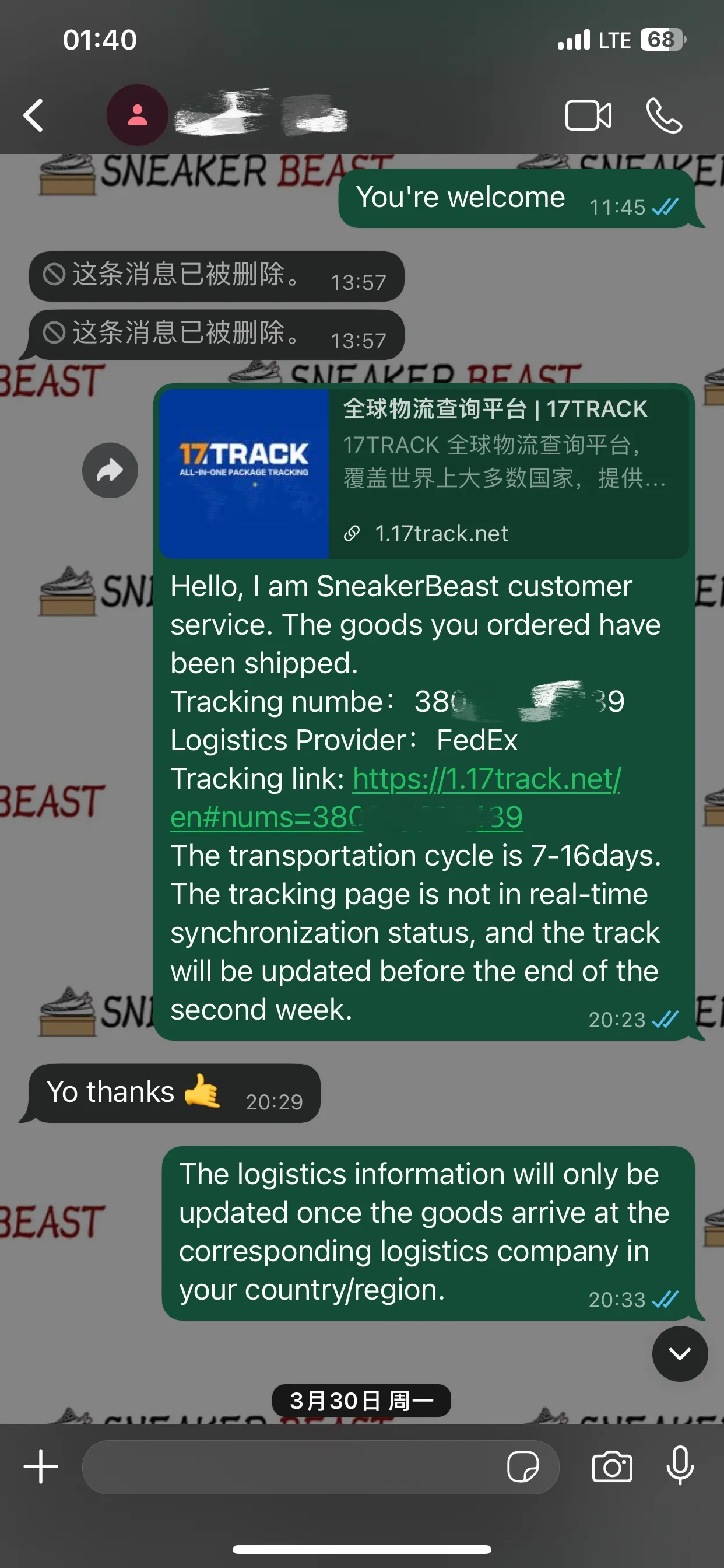Open the 17TRACK link preview card

pos(423,473)
